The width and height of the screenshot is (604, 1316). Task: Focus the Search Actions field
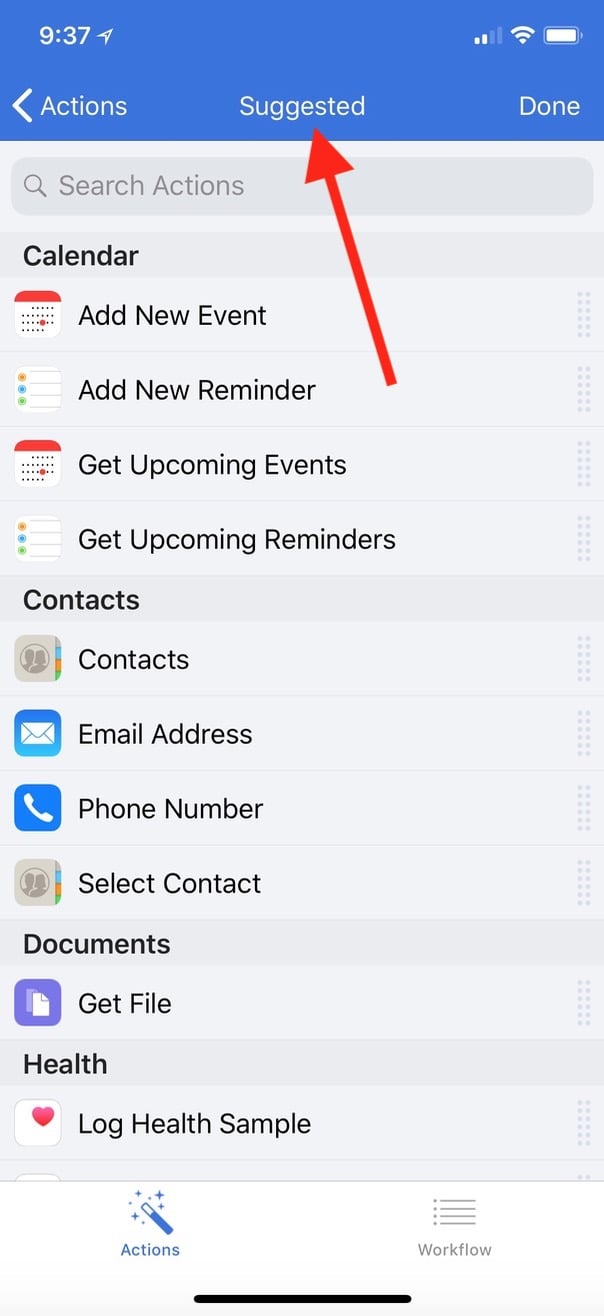tap(302, 186)
